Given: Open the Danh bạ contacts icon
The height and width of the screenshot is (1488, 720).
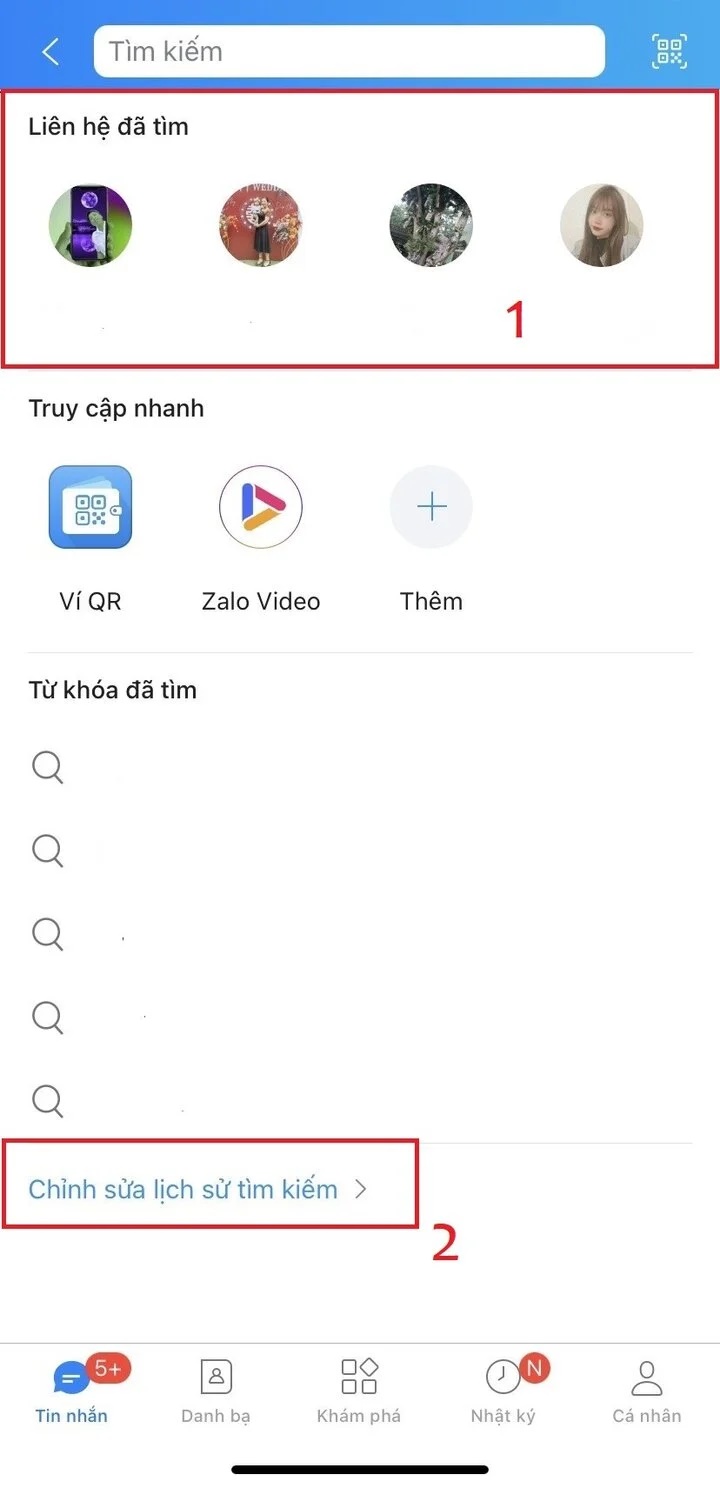Looking at the screenshot, I should [215, 1378].
